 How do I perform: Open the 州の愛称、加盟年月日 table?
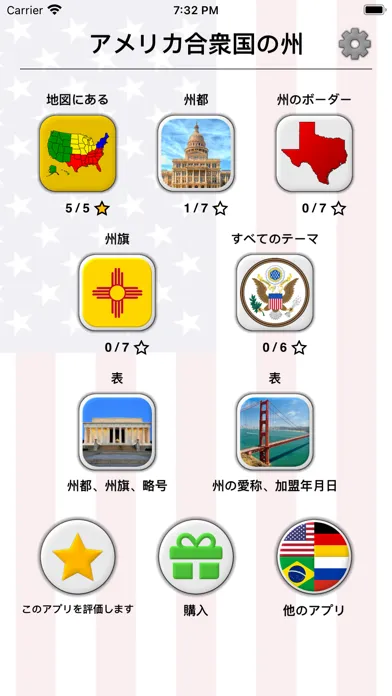(x=275, y=431)
